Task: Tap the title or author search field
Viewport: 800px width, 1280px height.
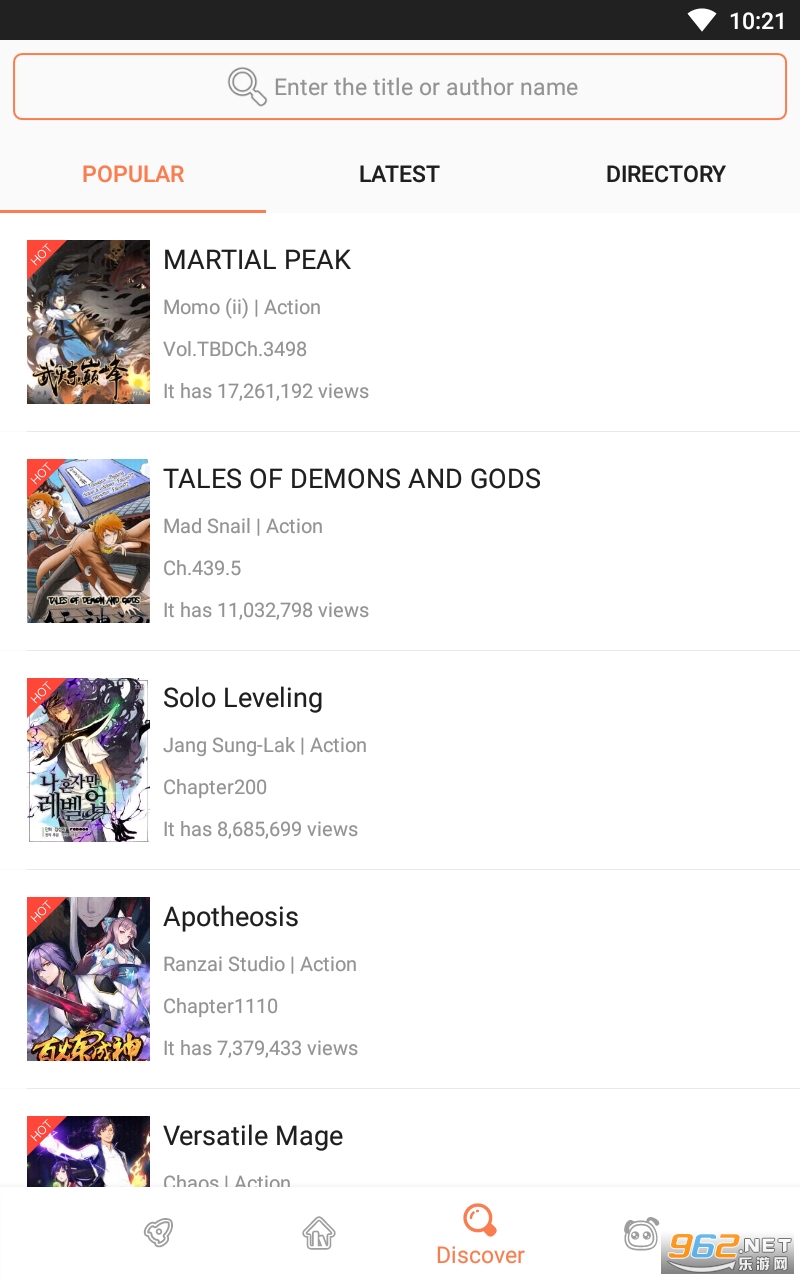Action: tap(400, 87)
